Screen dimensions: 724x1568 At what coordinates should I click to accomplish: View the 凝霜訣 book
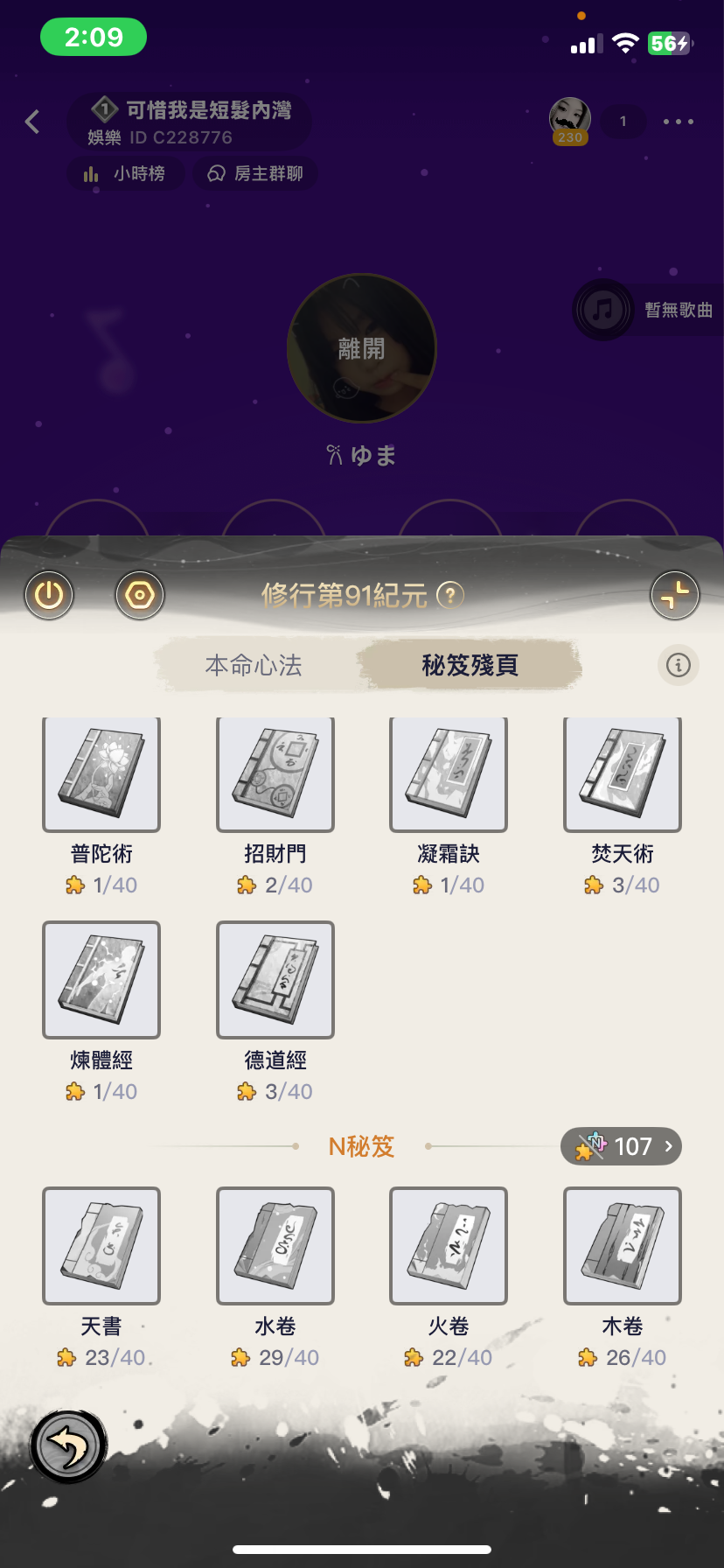tap(449, 774)
